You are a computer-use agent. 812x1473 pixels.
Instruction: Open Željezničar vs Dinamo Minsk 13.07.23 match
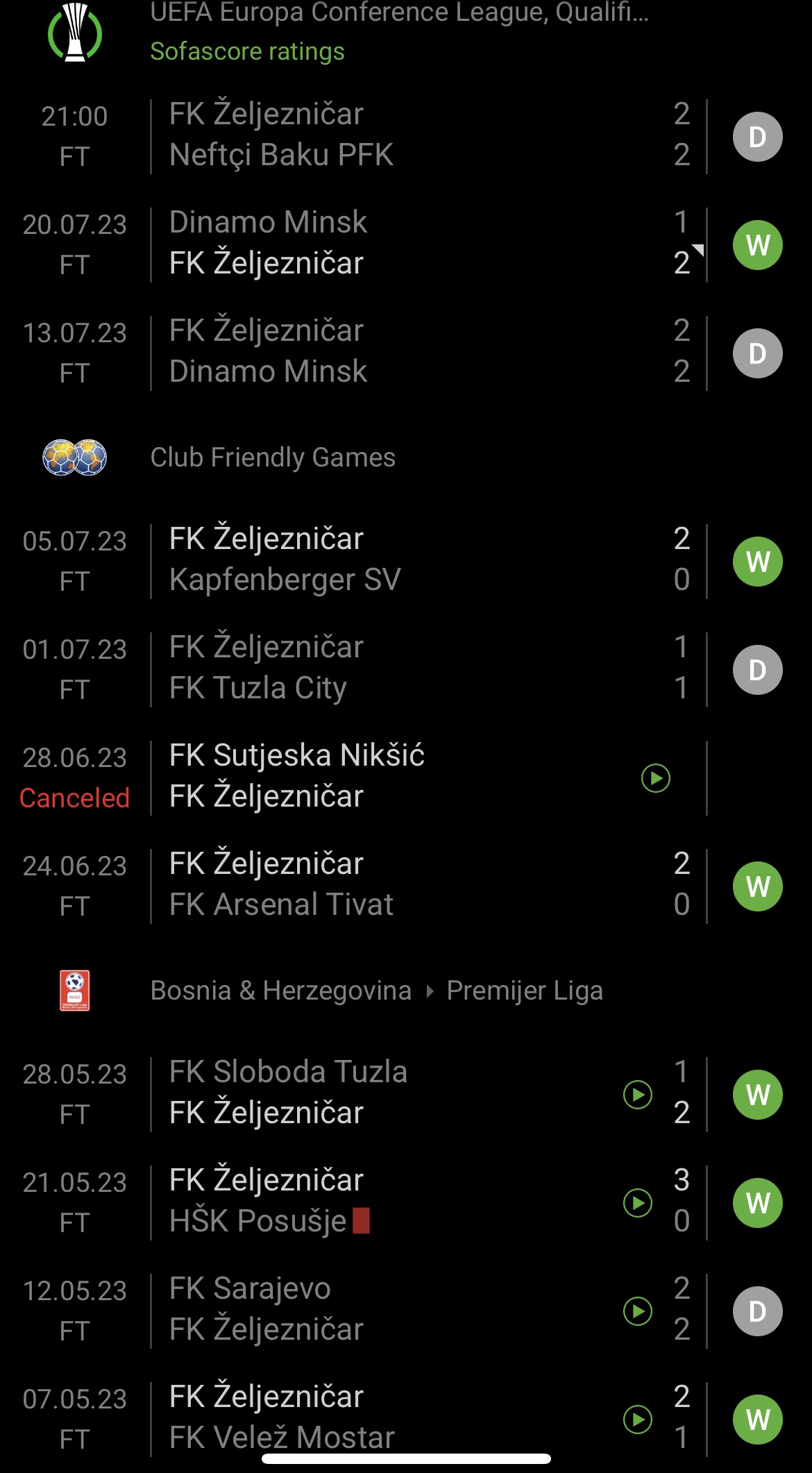pyautogui.click(x=406, y=353)
